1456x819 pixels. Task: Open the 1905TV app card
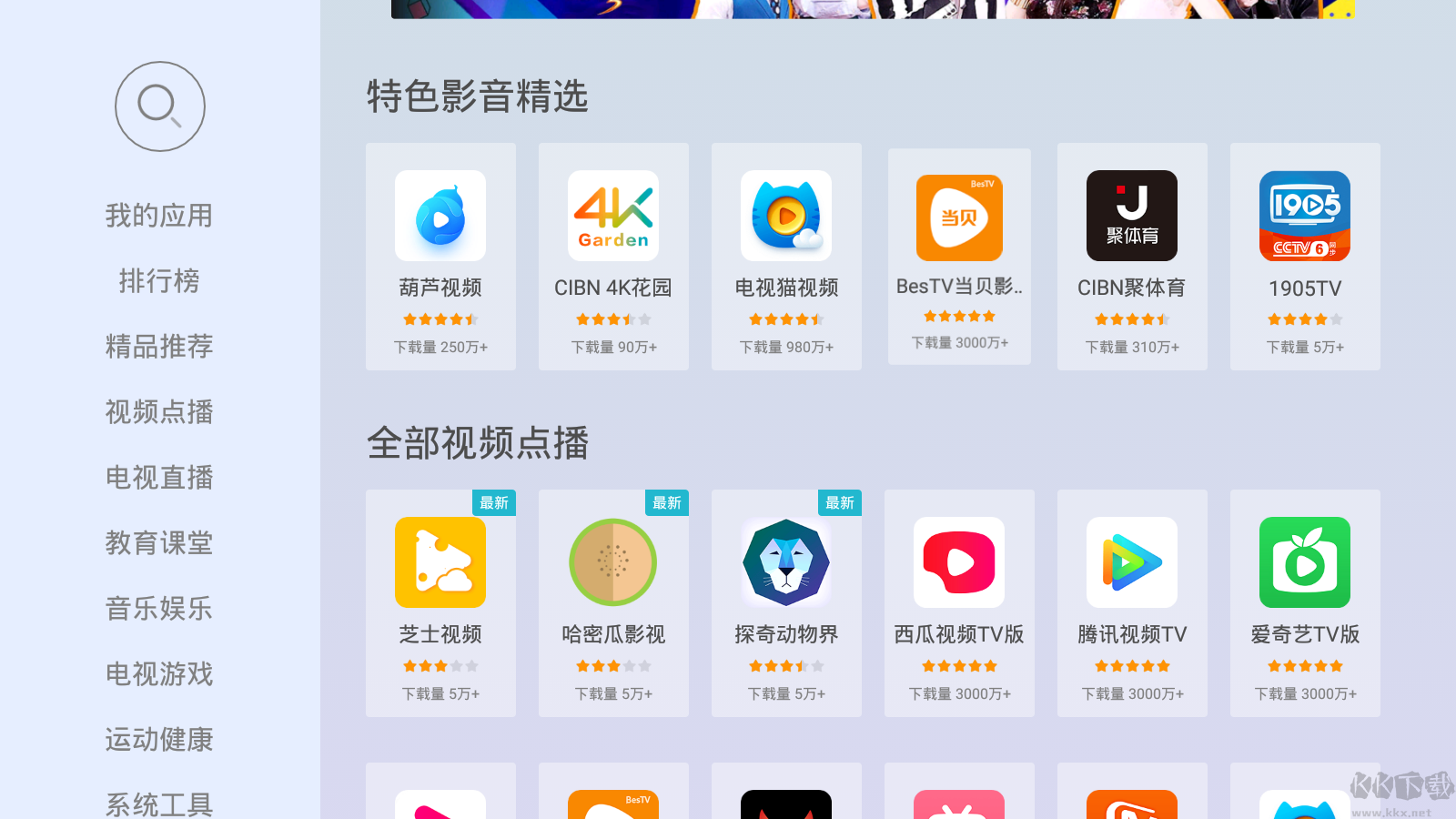pyautogui.click(x=1305, y=256)
